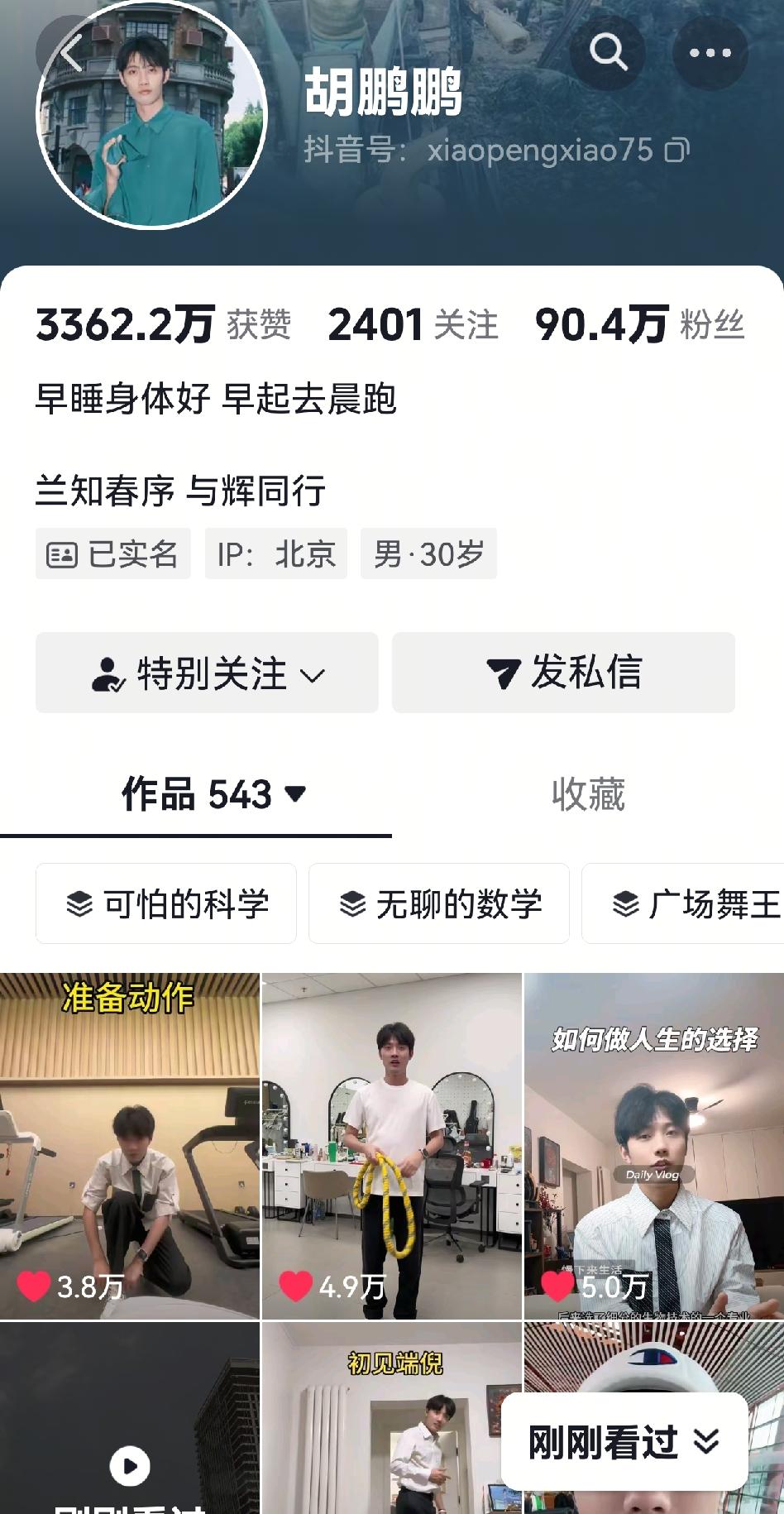The width and height of the screenshot is (784, 1514).
Task: View the 关注 following list
Action: tap(413, 324)
